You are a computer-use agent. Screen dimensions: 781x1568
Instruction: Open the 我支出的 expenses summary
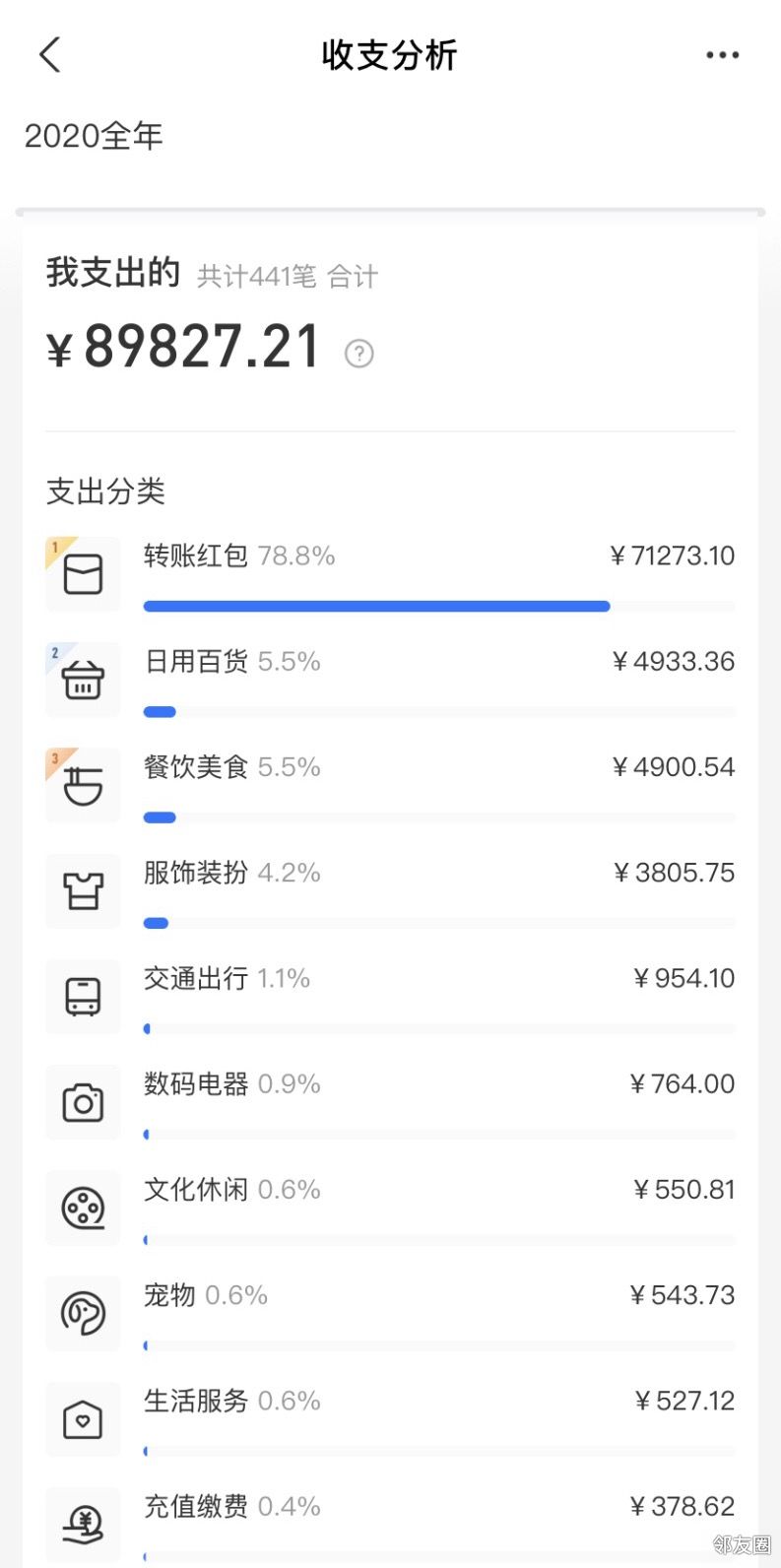pyautogui.click(x=110, y=273)
